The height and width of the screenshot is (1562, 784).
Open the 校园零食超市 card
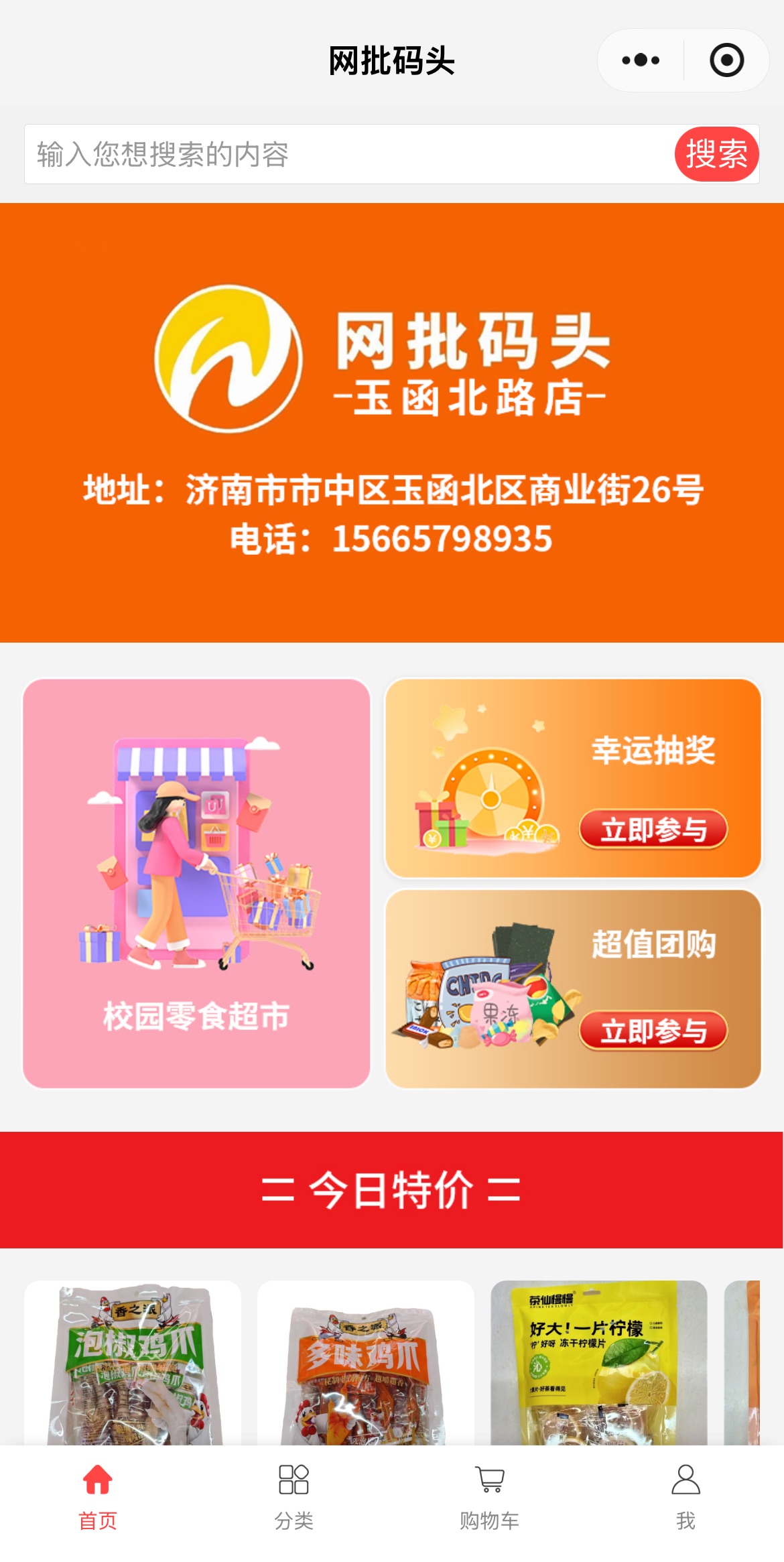pos(196,883)
